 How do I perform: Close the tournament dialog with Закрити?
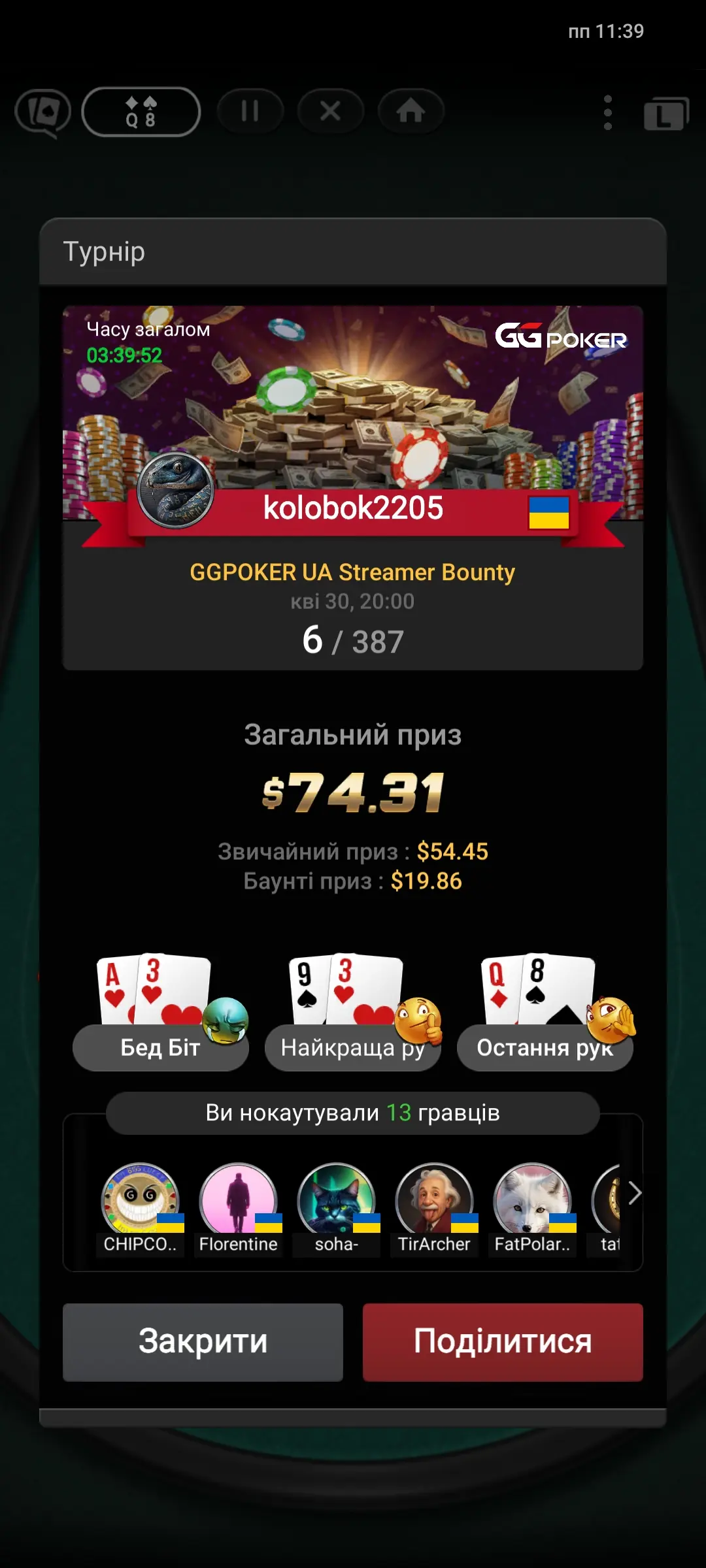point(203,1342)
